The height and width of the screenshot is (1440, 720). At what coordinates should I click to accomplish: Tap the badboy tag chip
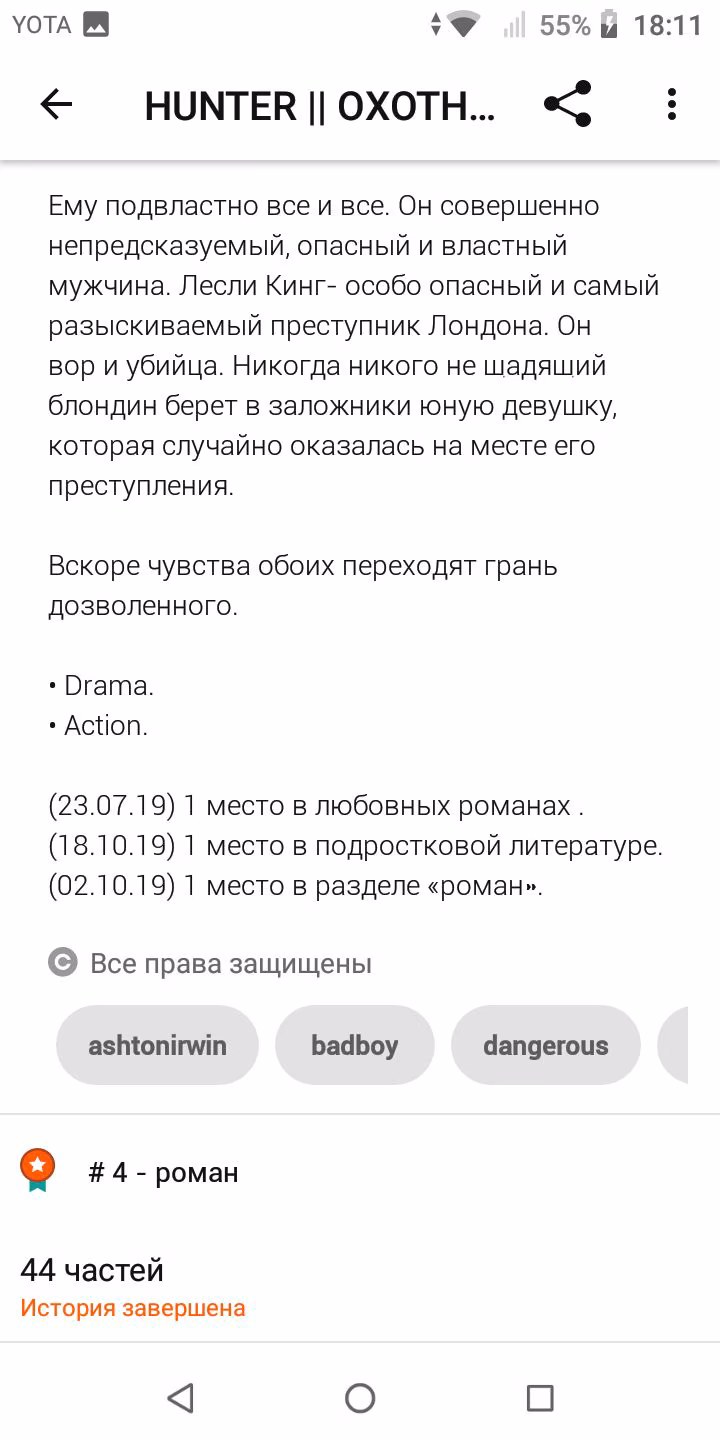pos(355,1045)
